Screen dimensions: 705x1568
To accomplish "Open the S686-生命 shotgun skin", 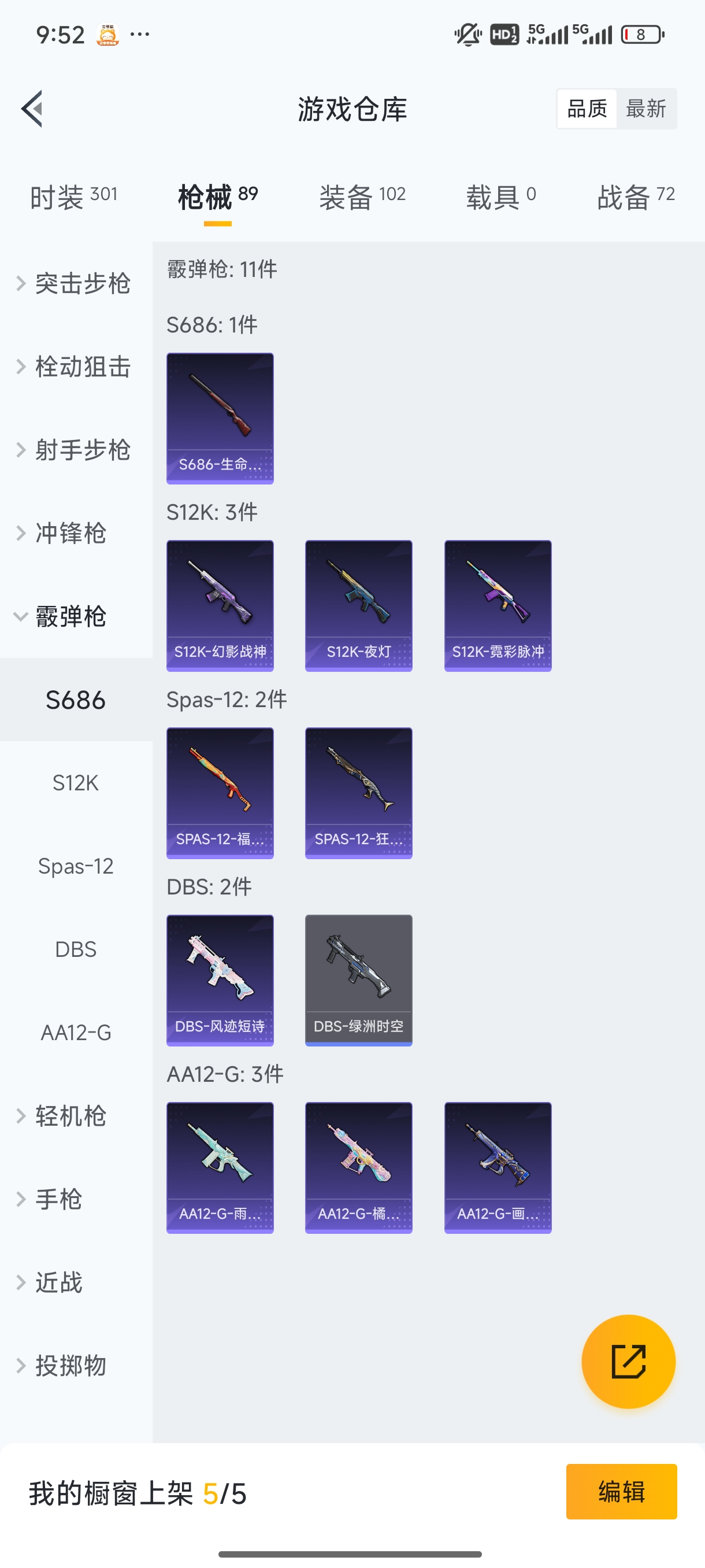I will click(x=220, y=418).
